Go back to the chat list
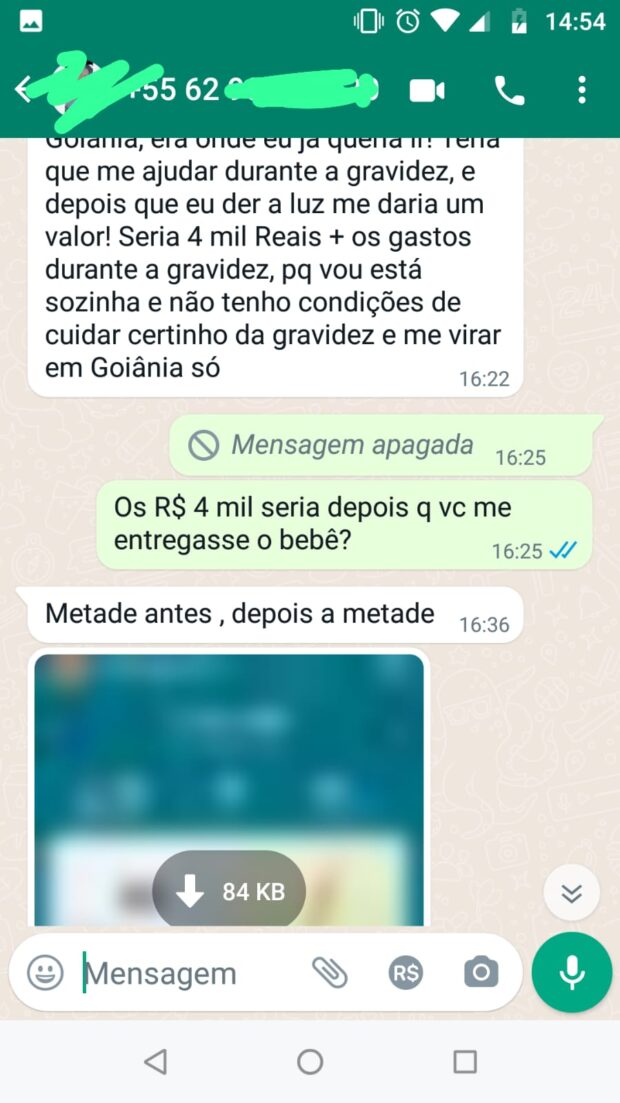 [x=22, y=90]
